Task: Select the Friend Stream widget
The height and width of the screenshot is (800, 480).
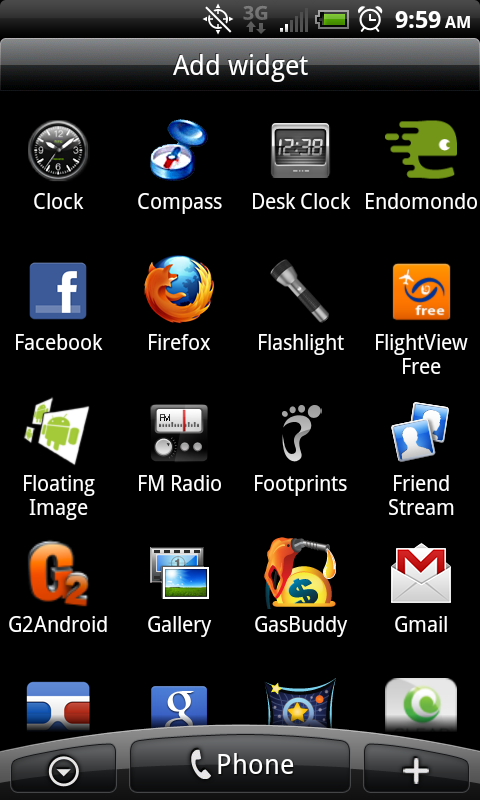Action: [x=421, y=459]
